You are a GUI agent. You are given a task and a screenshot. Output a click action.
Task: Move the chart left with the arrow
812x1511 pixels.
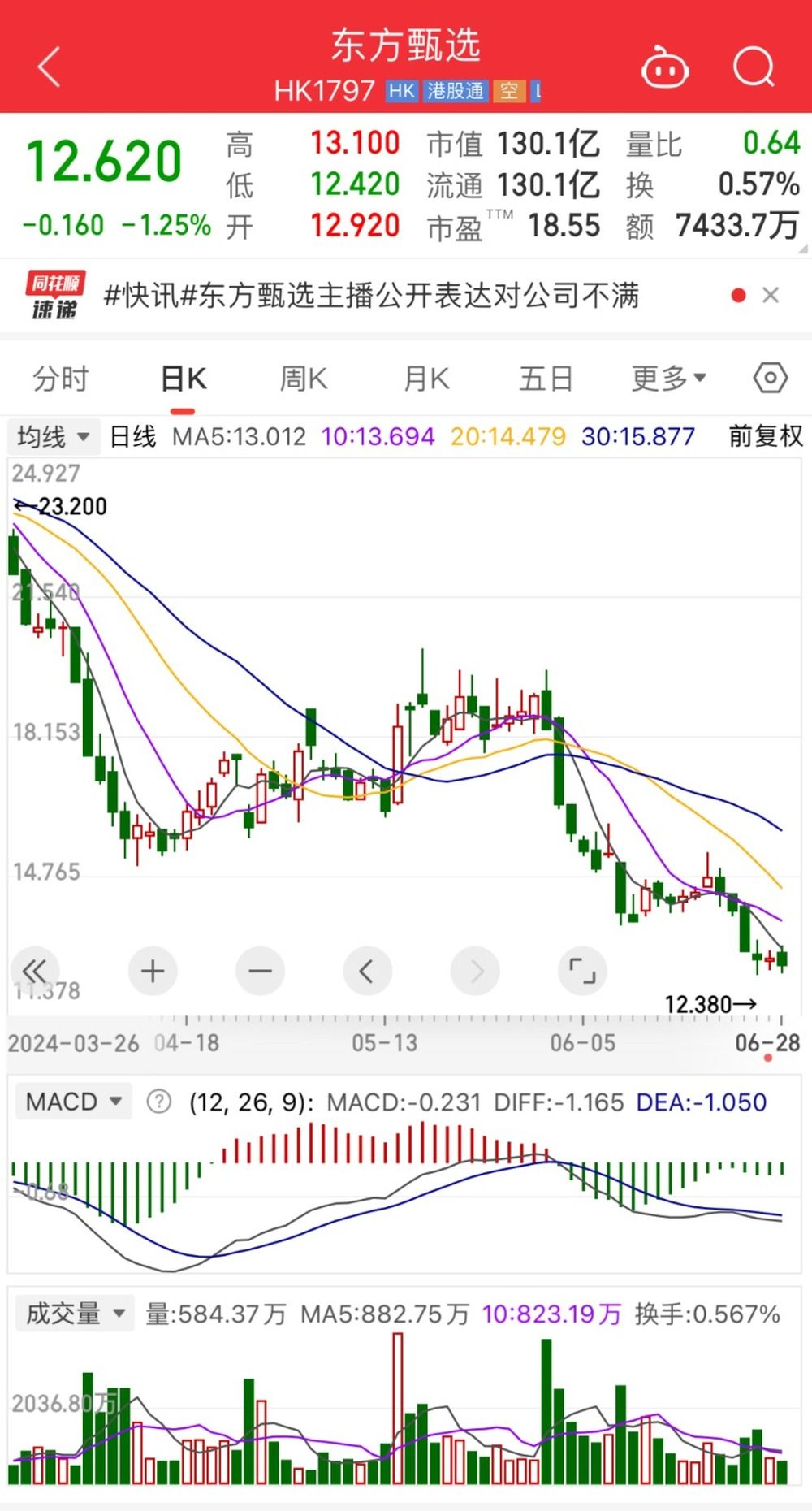pyautogui.click(x=367, y=971)
